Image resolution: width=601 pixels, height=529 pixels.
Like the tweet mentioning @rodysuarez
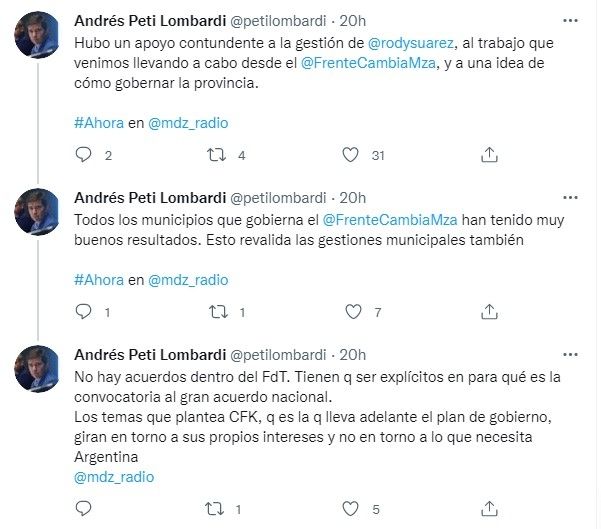point(350,155)
